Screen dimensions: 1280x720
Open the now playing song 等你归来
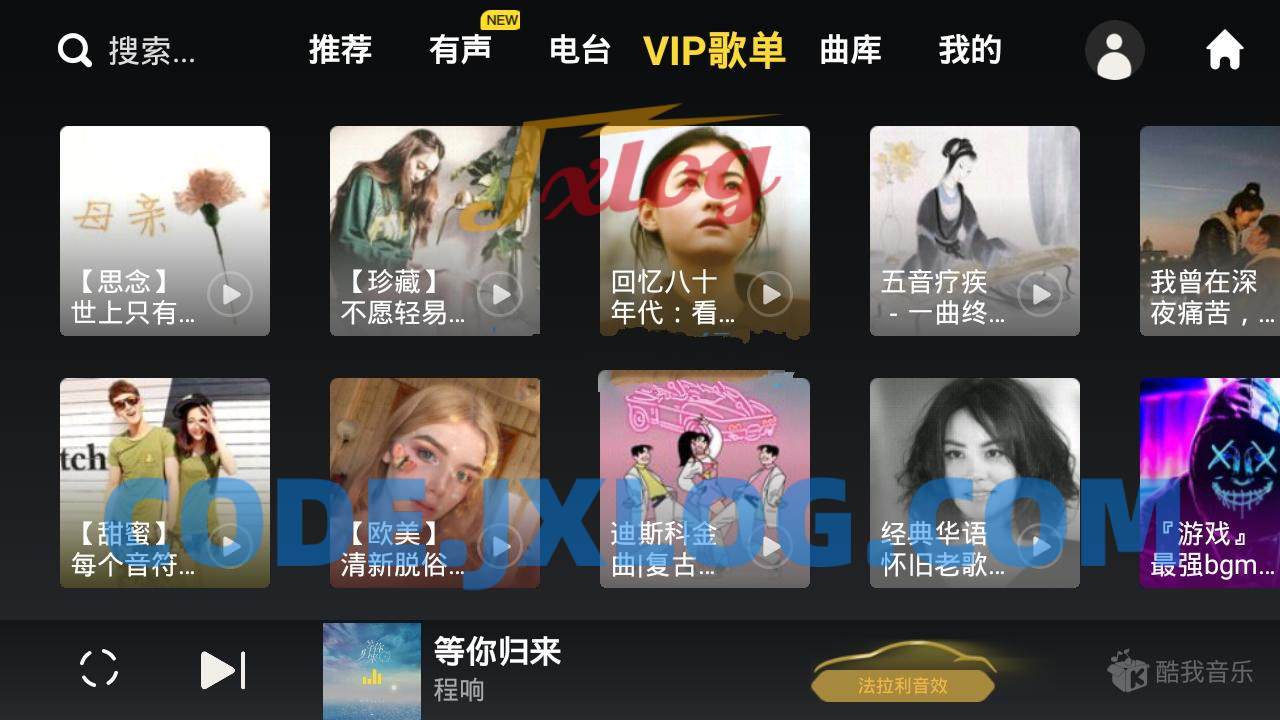coord(496,652)
